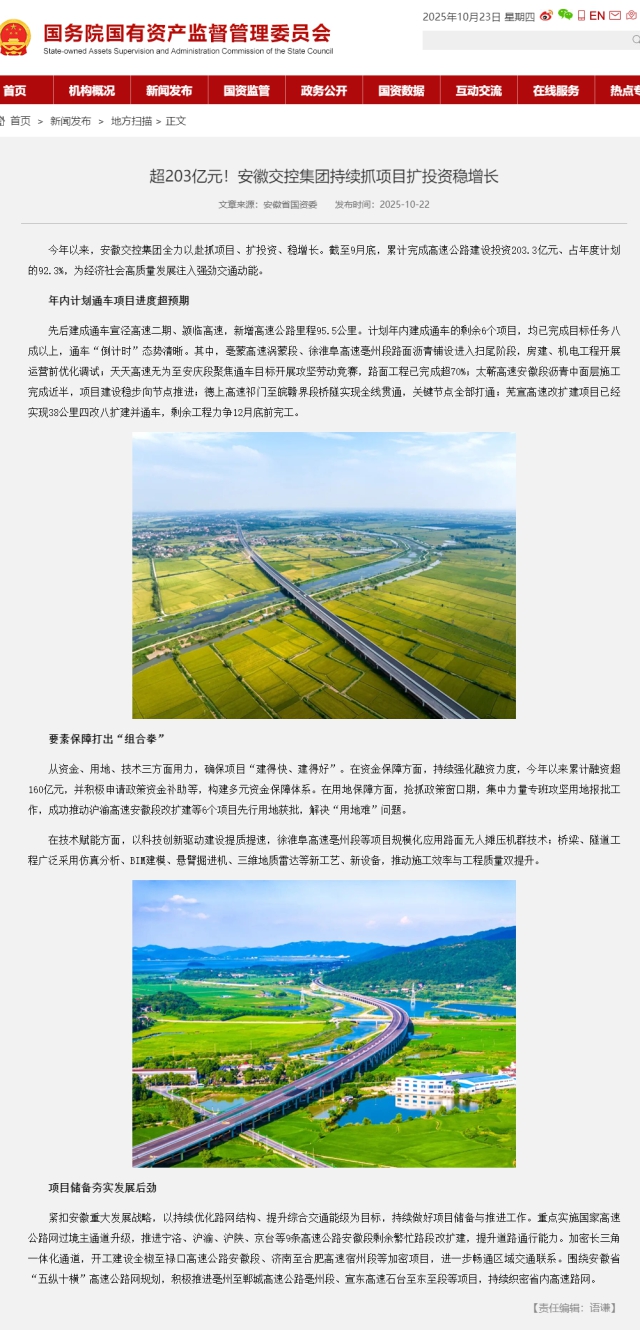Open the 机构概况 section
The image size is (640, 1330).
point(92,91)
